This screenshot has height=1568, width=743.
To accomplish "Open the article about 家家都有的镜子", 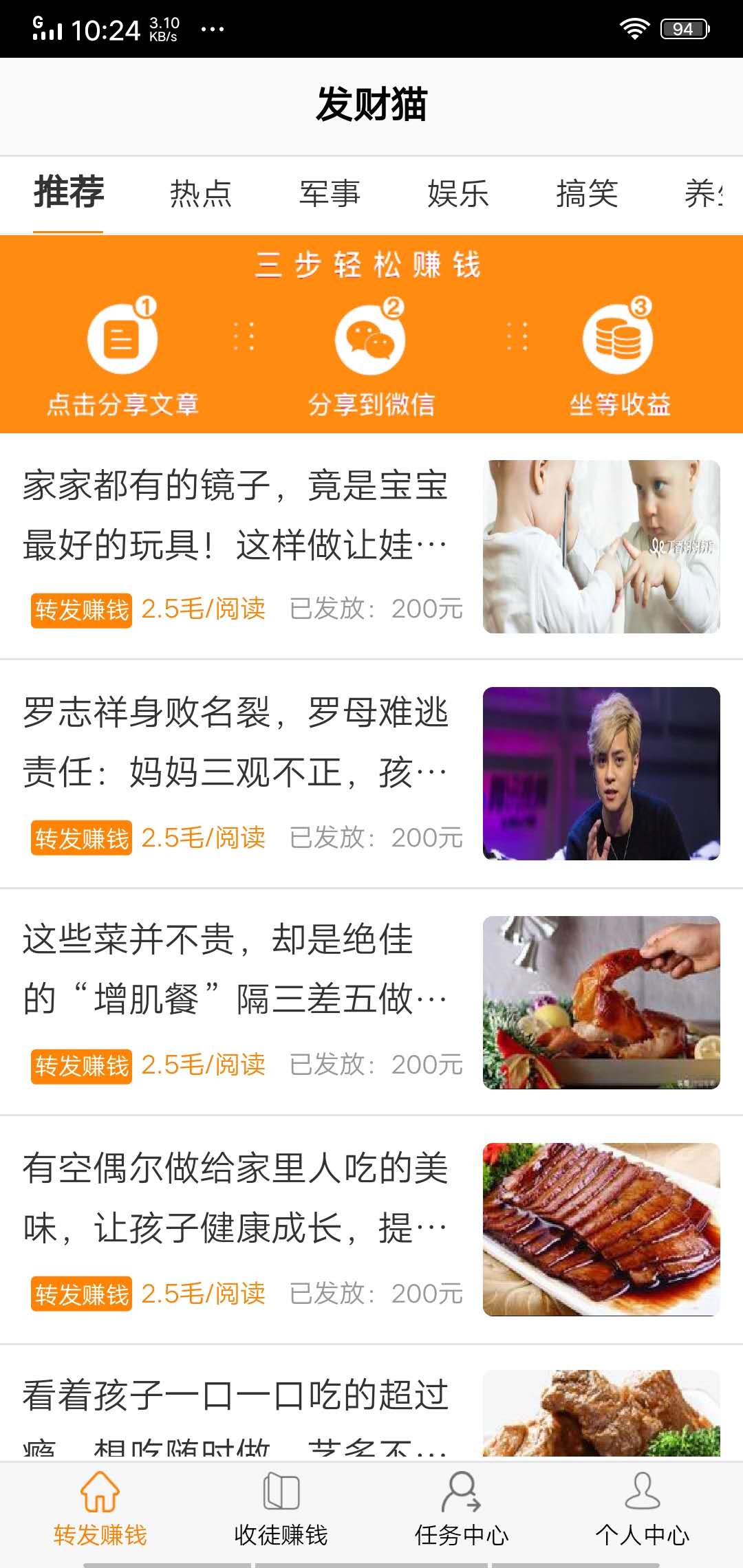I will (235, 514).
